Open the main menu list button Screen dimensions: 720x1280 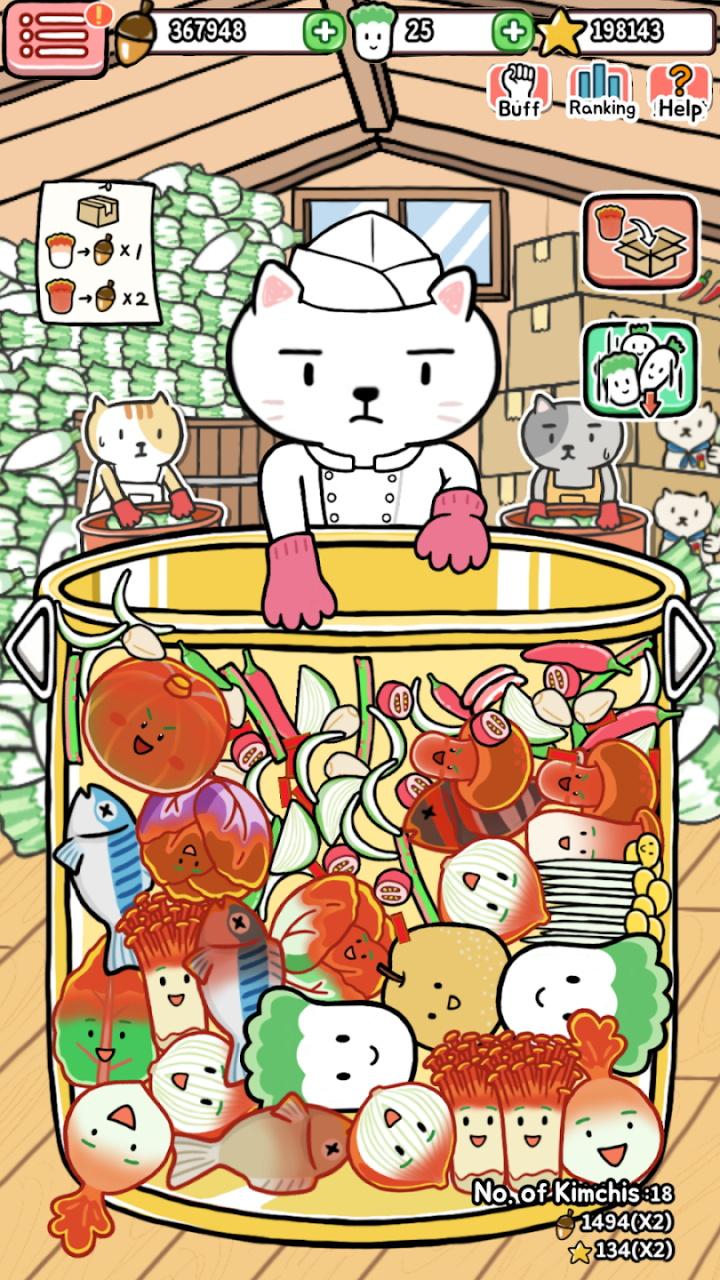(x=57, y=36)
